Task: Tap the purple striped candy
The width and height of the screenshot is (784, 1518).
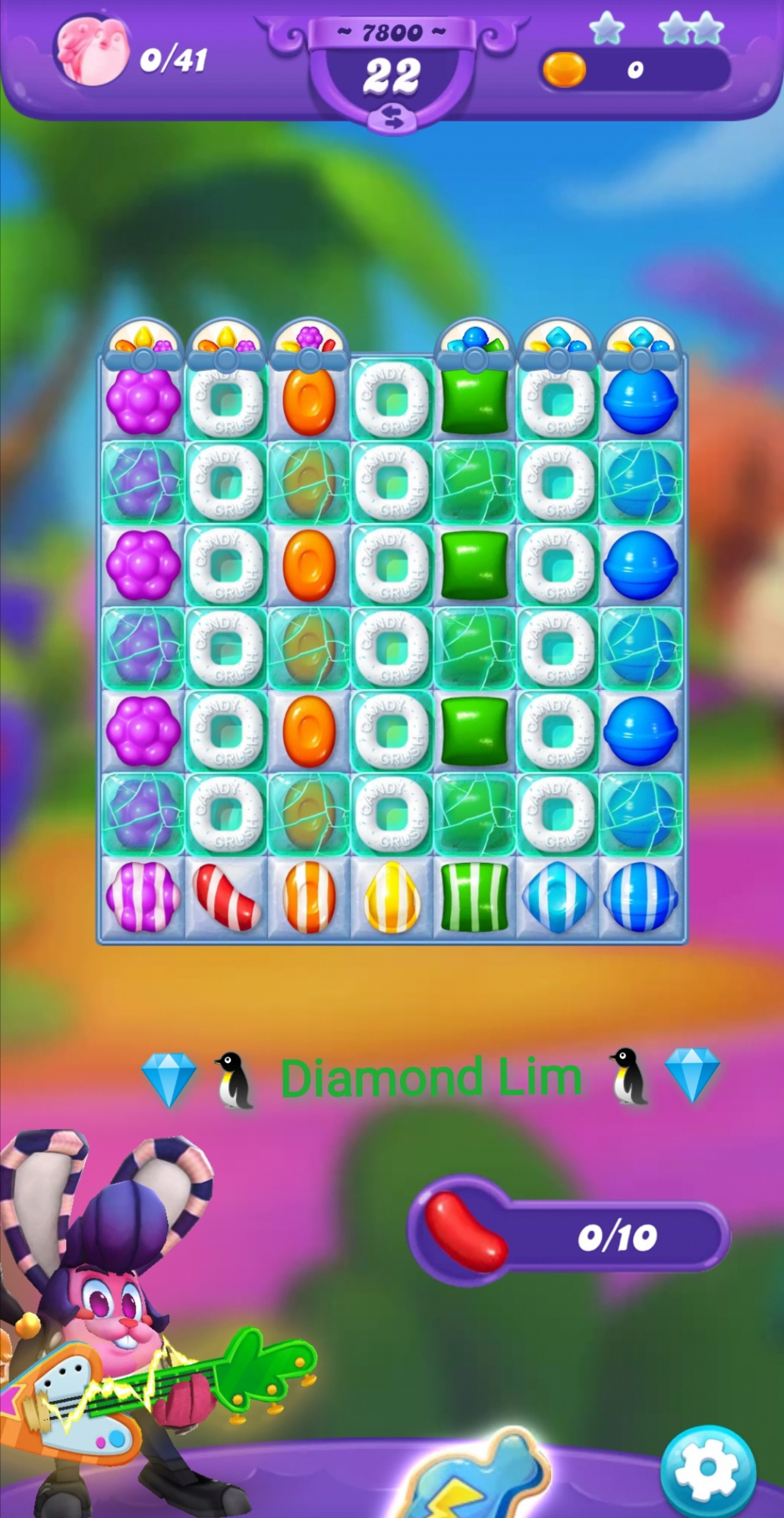Action: 143,896
